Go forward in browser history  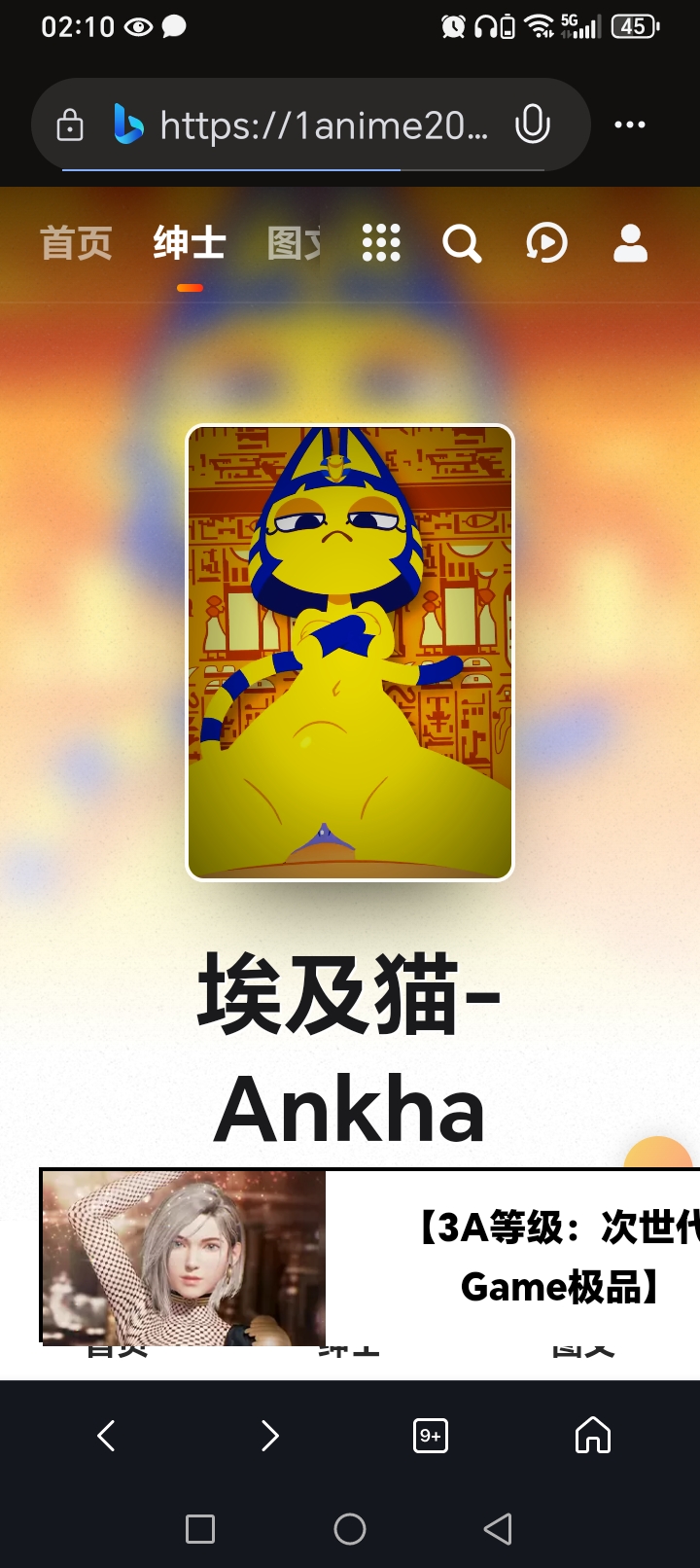(x=269, y=1436)
